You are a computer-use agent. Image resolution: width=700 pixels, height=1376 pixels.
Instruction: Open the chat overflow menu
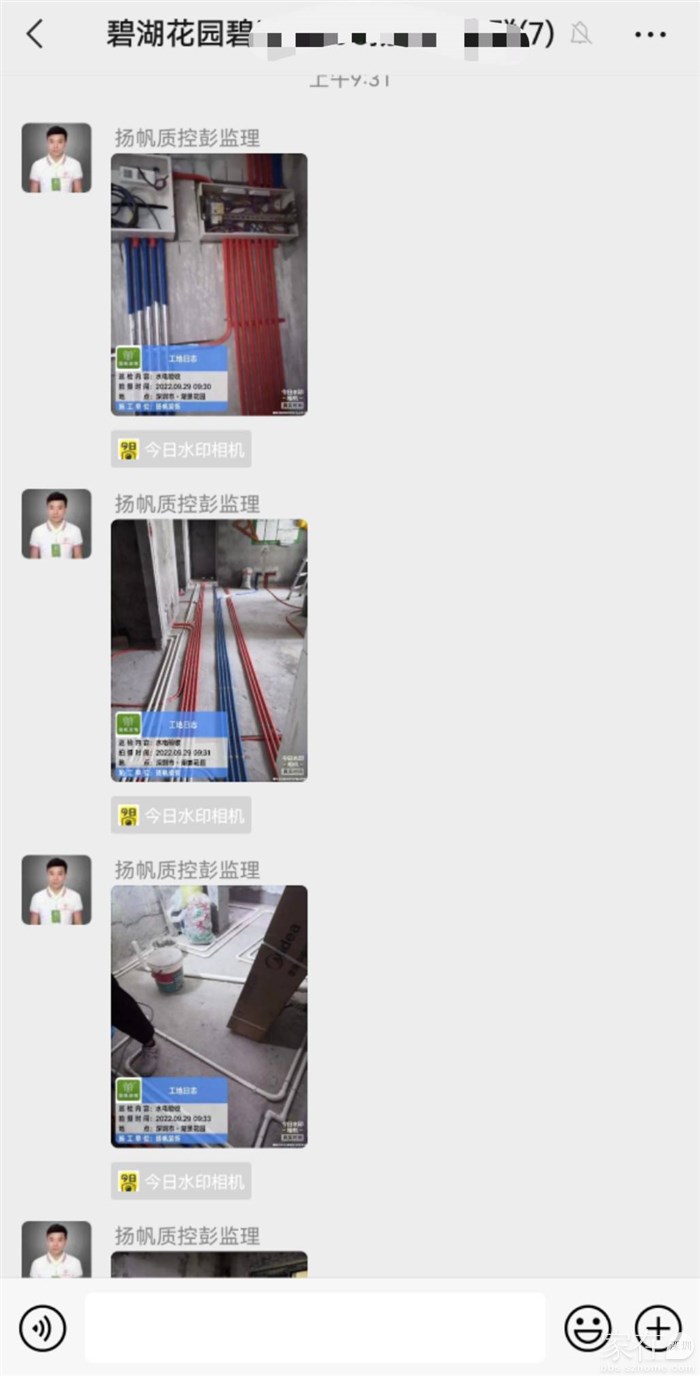(650, 34)
